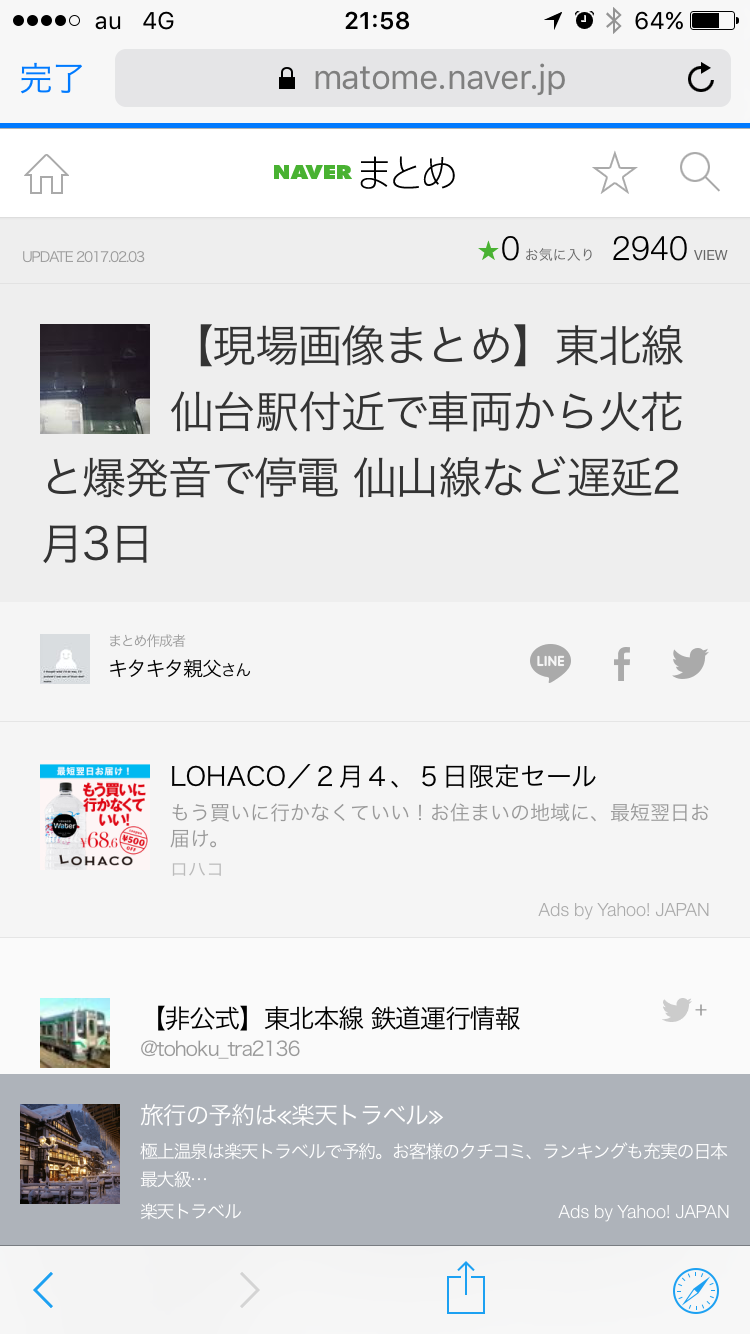Viewport: 750px width, 1334px height.
Task: Reload the matome.naver.jp page
Action: 701,78
